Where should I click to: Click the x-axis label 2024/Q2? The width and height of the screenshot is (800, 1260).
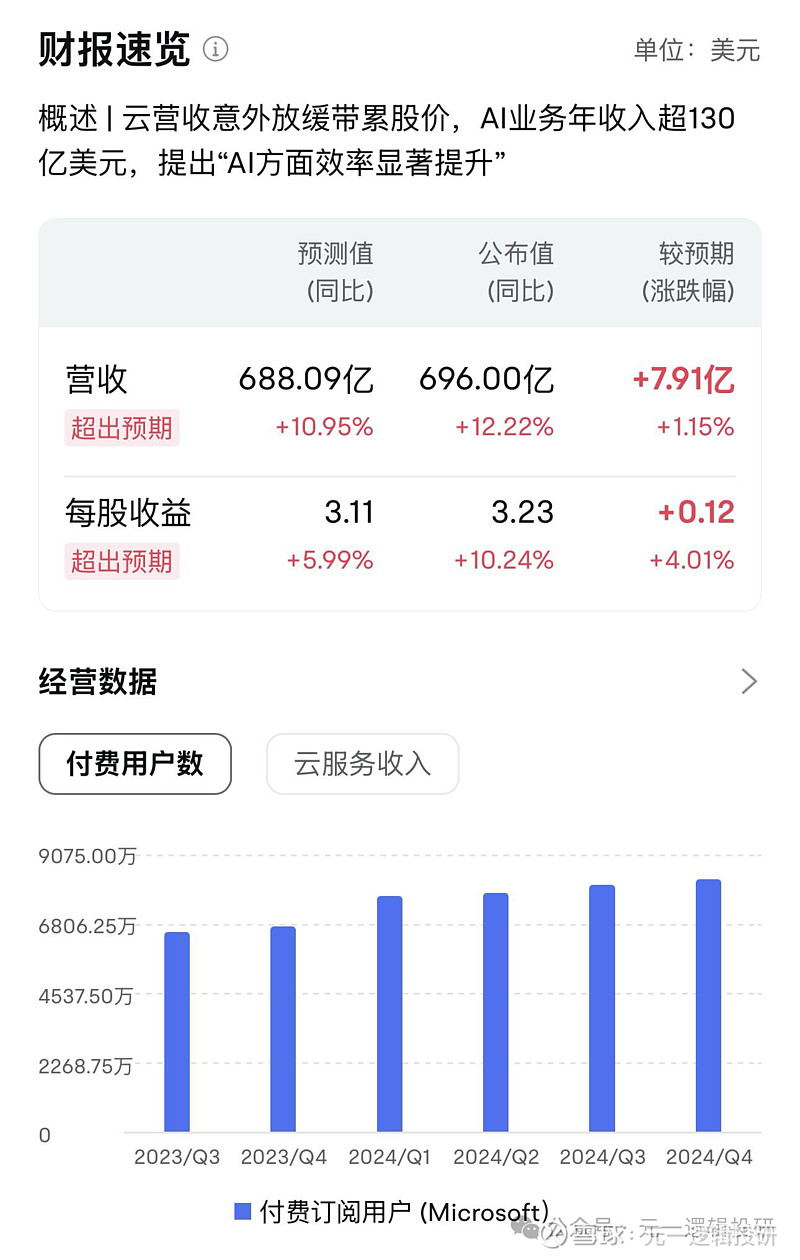point(495,1156)
